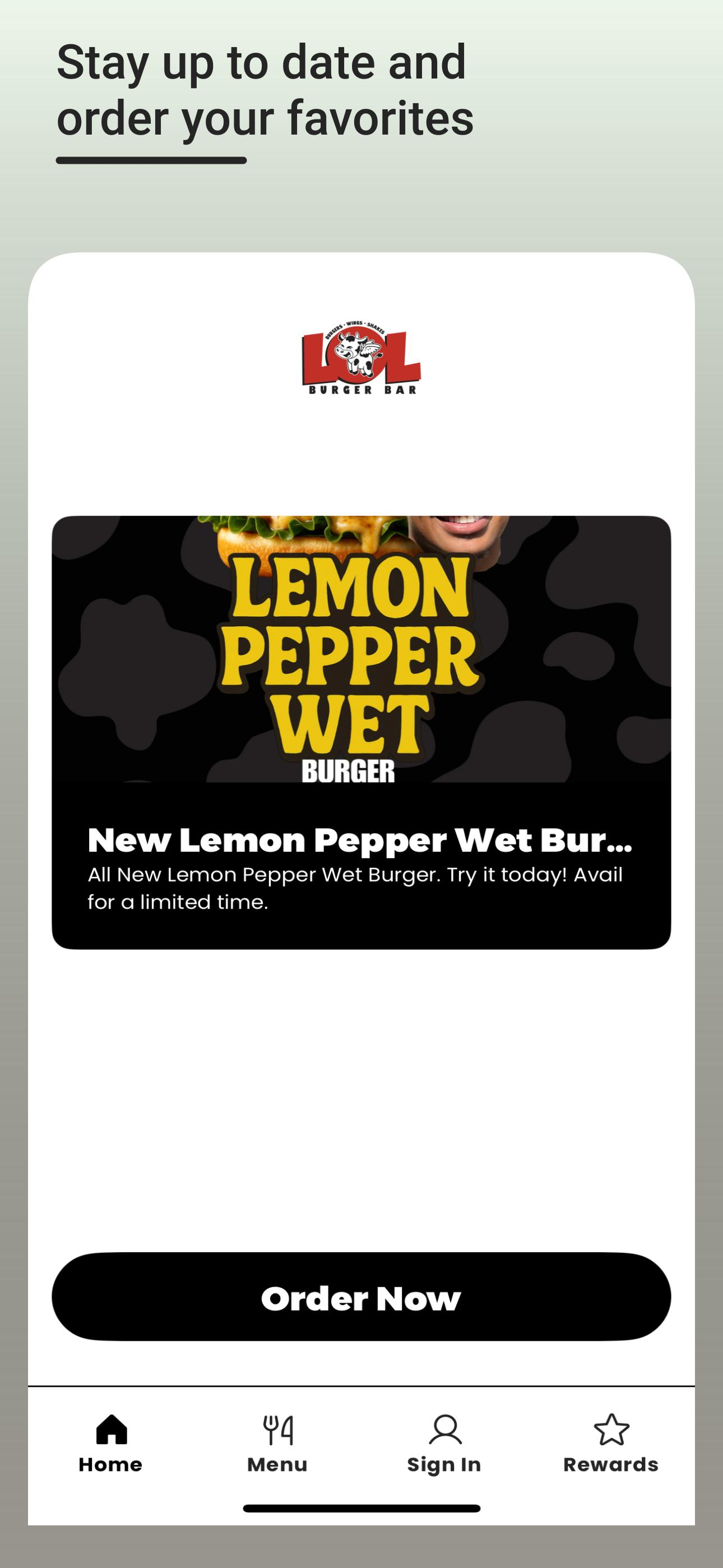Tap the underline beneath the favorites heading
Screen dimensions: 723x1568
(152, 159)
